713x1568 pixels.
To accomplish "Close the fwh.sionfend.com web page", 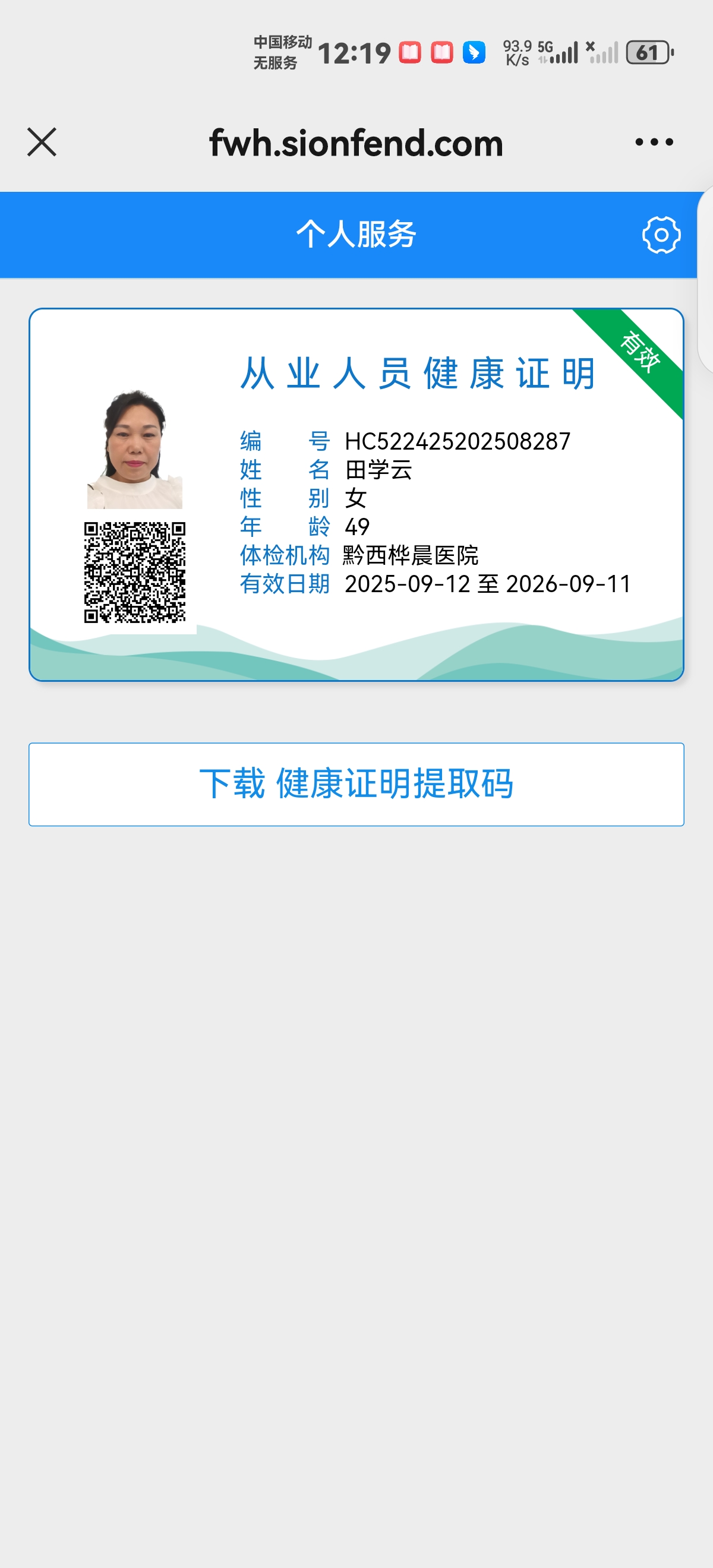I will click(42, 143).
